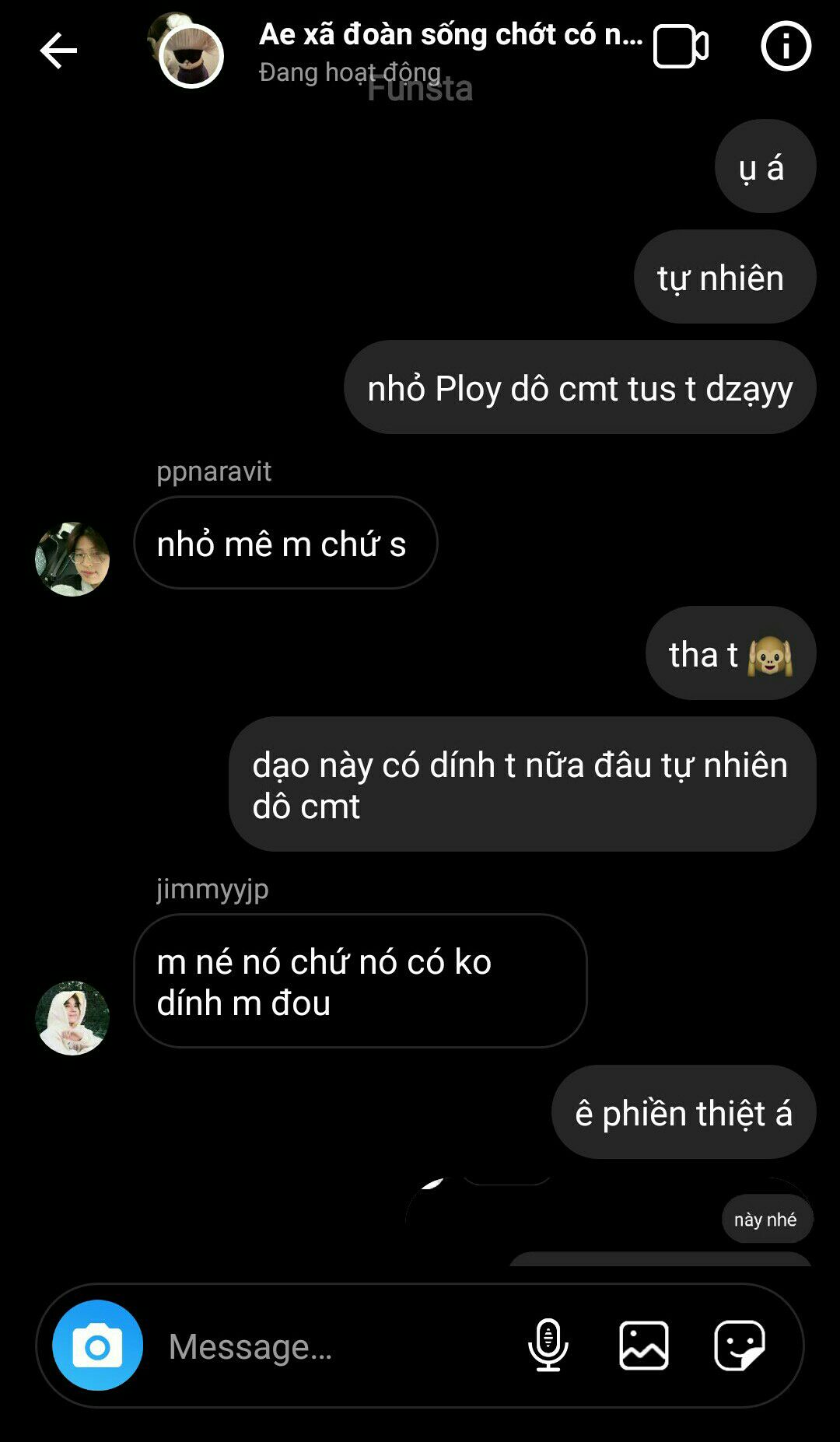840x1442 pixels.
Task: Open the sticker picker
Action: click(x=739, y=1345)
